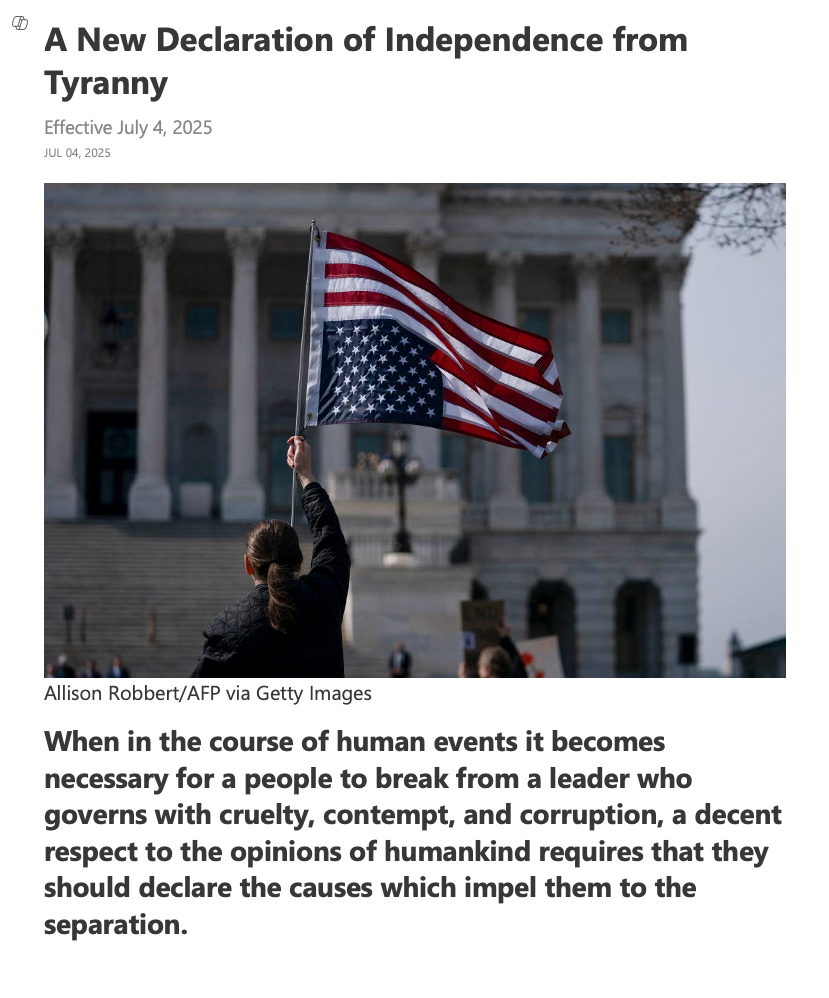Open the upside-down flag article photo

pyautogui.click(x=414, y=430)
